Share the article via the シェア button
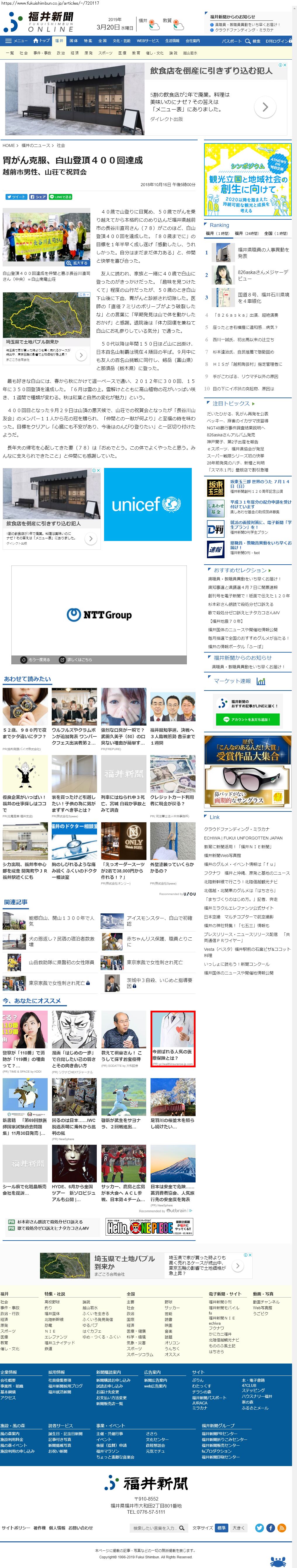Screen dimensions: 297x1568 (38, 197)
